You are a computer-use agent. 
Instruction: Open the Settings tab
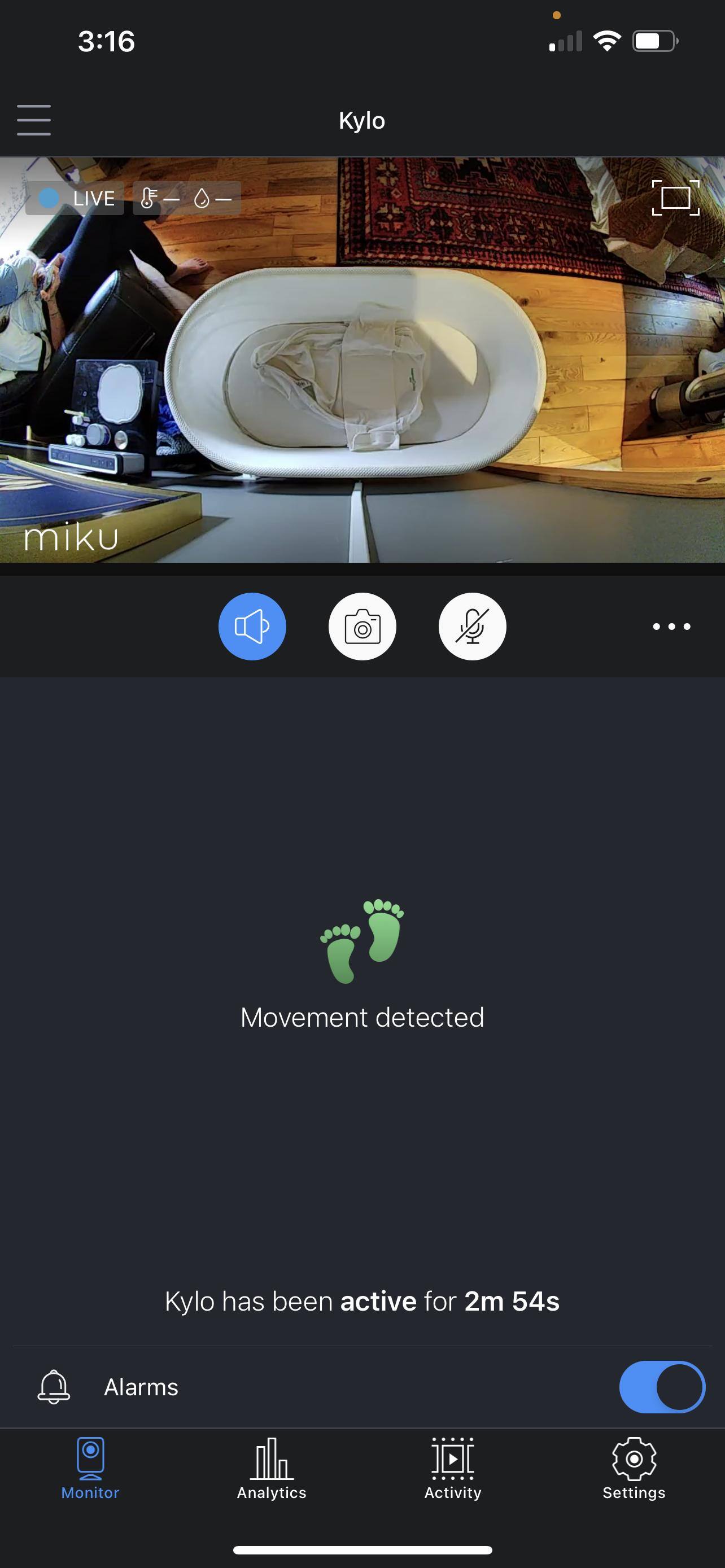pyautogui.click(x=634, y=1468)
